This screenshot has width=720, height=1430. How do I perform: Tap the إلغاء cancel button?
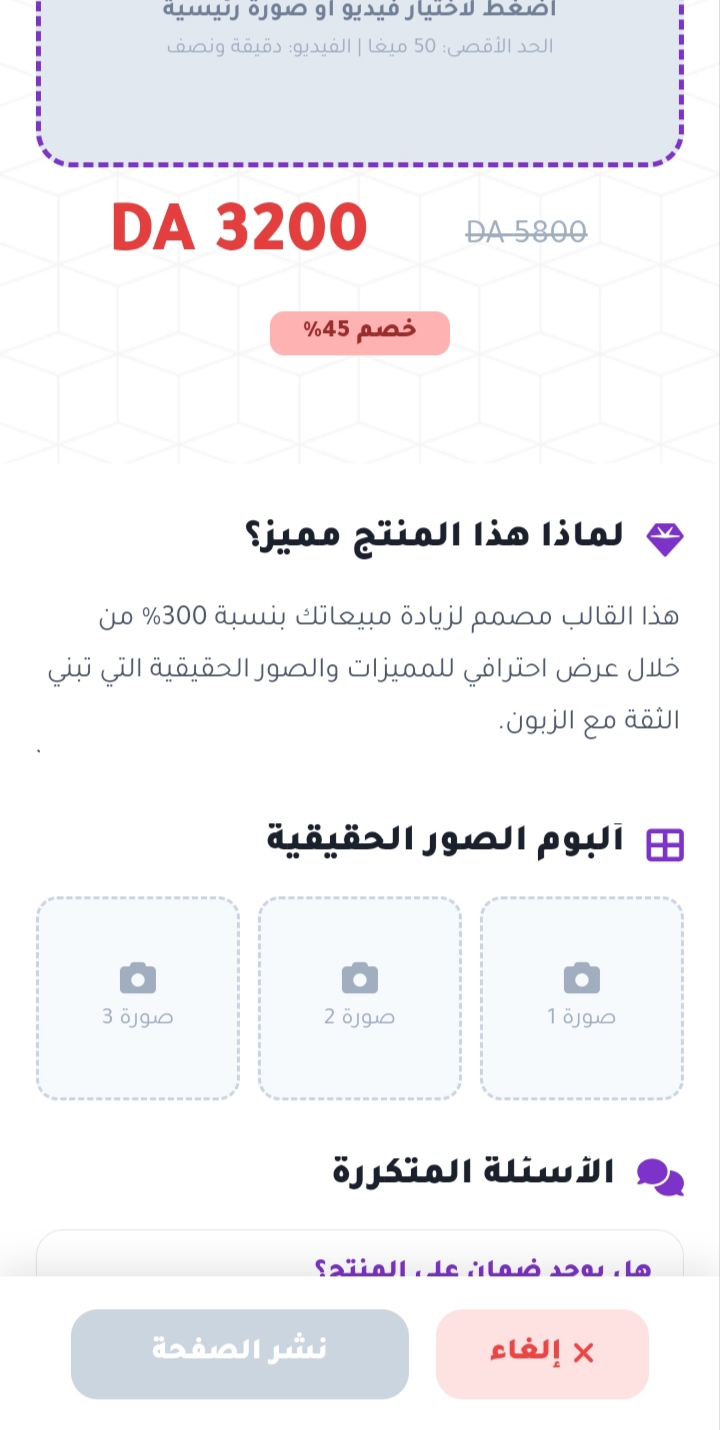point(542,1354)
